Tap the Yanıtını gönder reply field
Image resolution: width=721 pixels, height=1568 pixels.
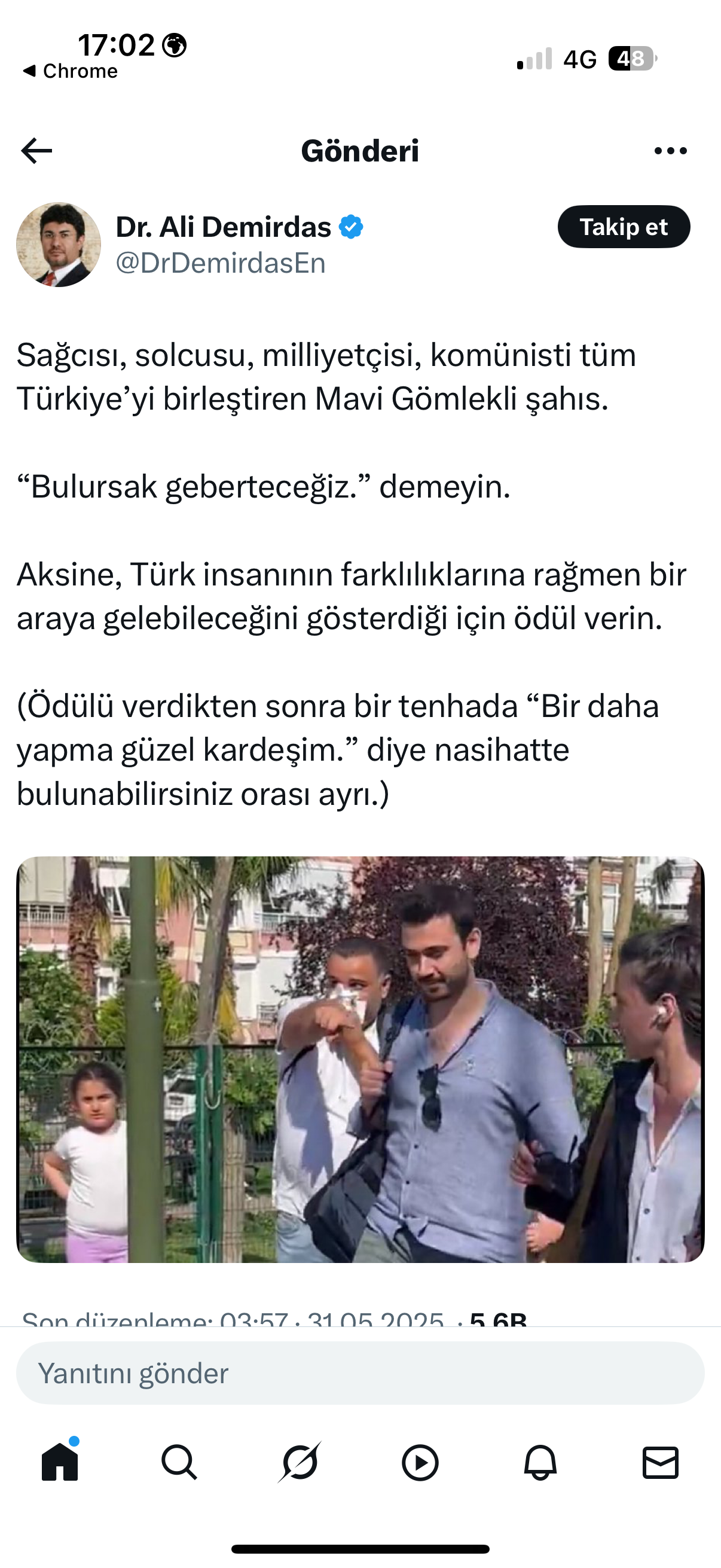click(x=360, y=1373)
